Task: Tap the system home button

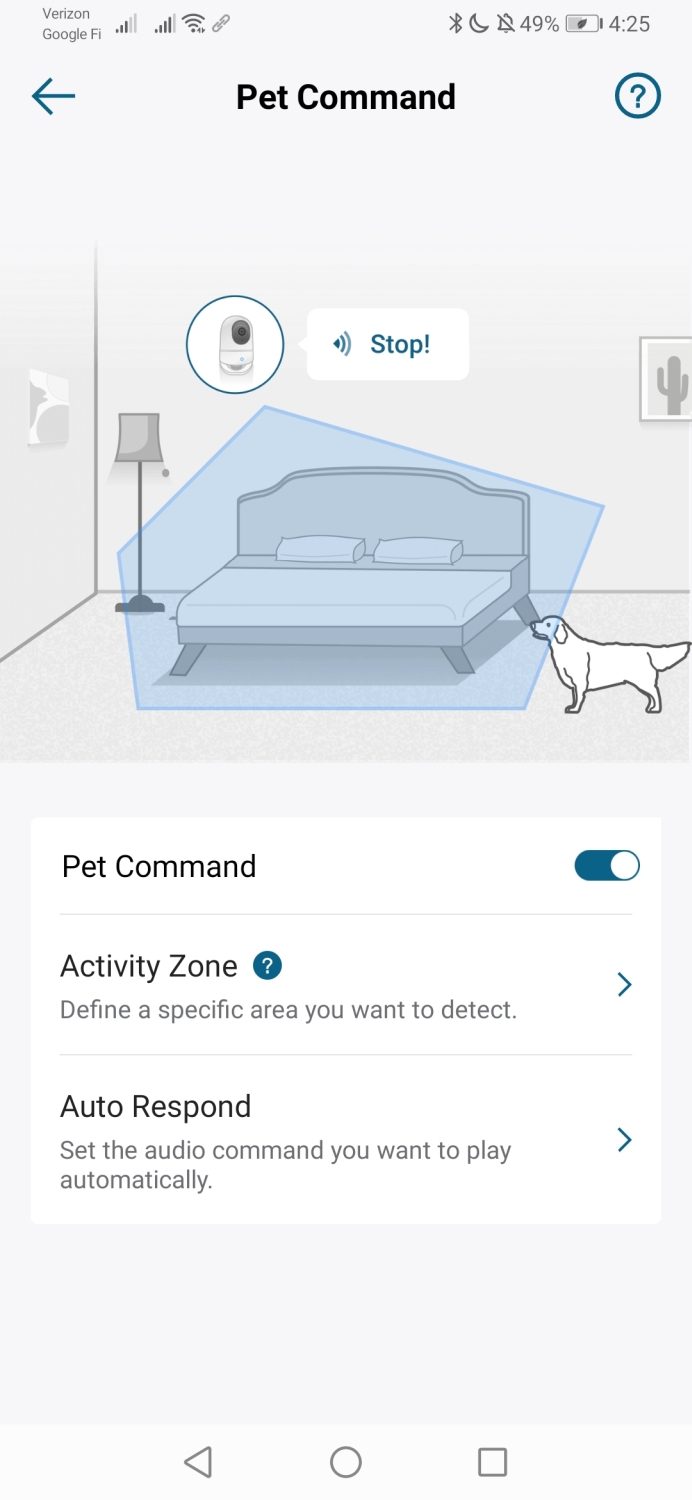Action: (346, 1462)
